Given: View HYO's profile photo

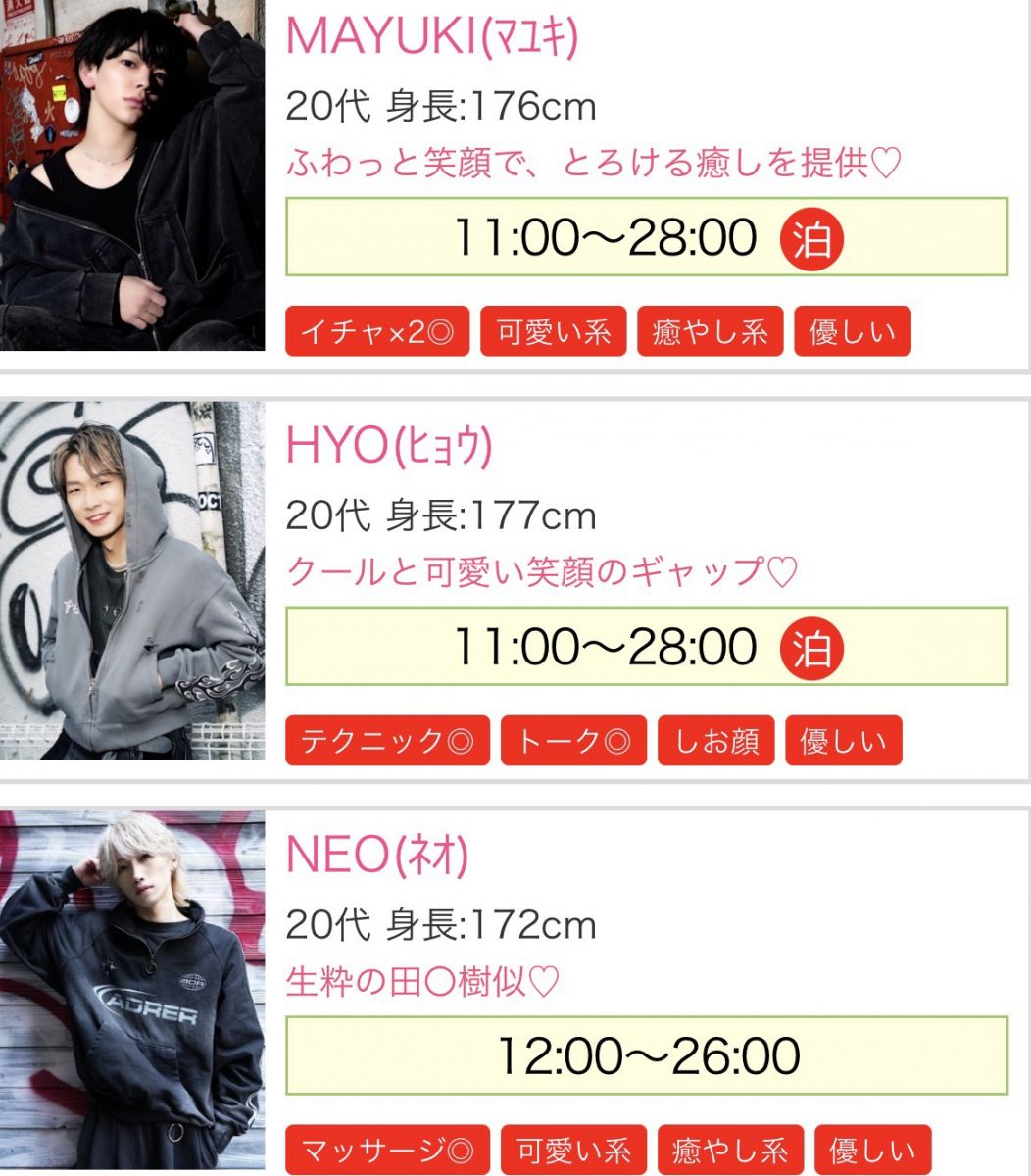Looking at the screenshot, I should pyautogui.click(x=132, y=580).
